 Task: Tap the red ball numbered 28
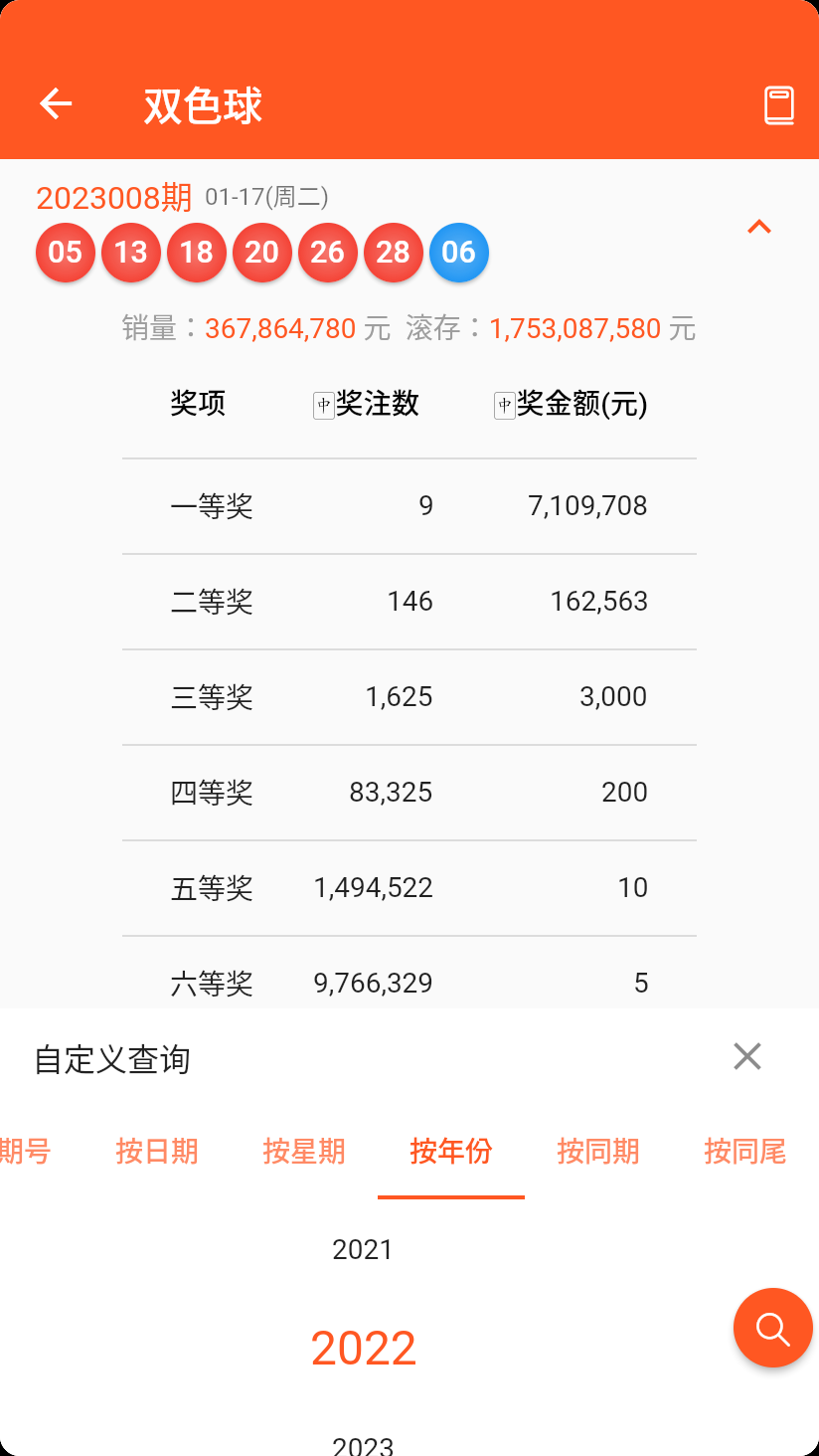394,253
